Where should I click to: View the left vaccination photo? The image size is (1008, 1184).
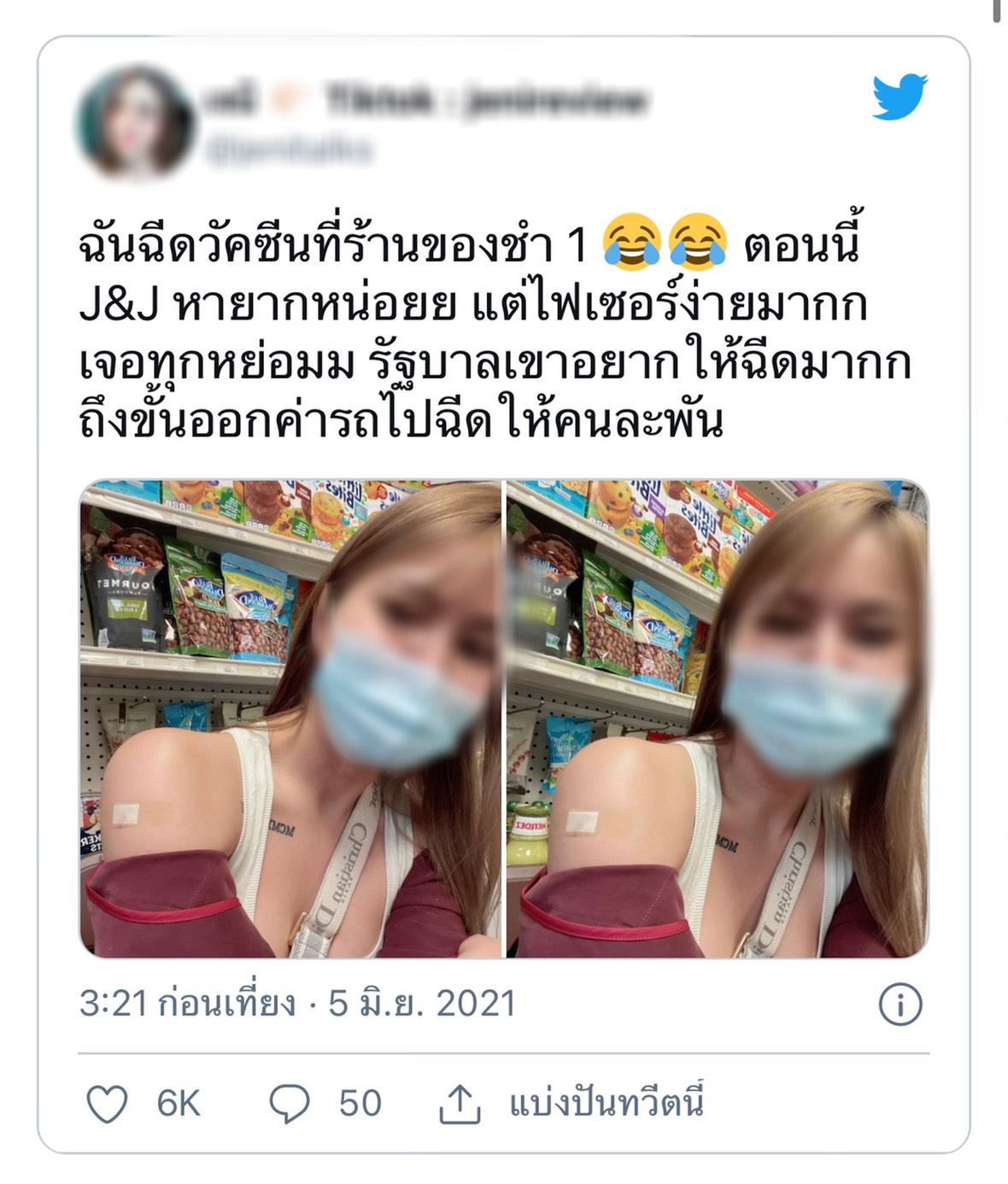tap(290, 718)
